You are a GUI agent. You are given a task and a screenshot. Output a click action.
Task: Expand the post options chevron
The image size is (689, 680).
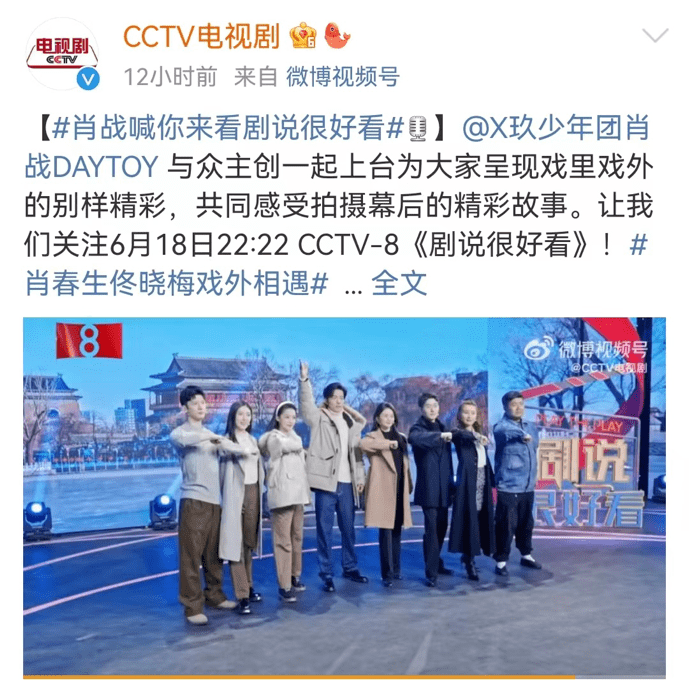point(654,37)
